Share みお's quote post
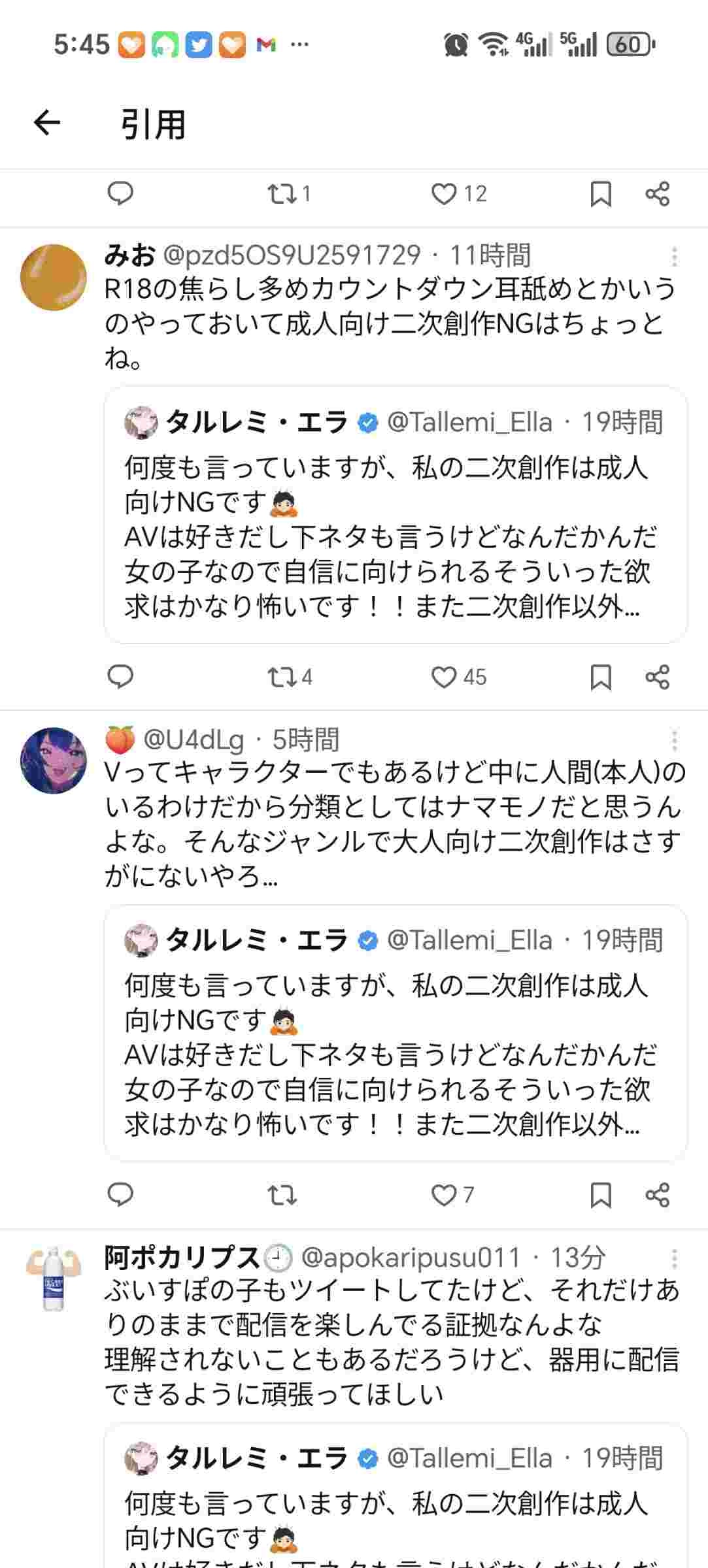Image resolution: width=708 pixels, height=1568 pixels. pyautogui.click(x=657, y=677)
